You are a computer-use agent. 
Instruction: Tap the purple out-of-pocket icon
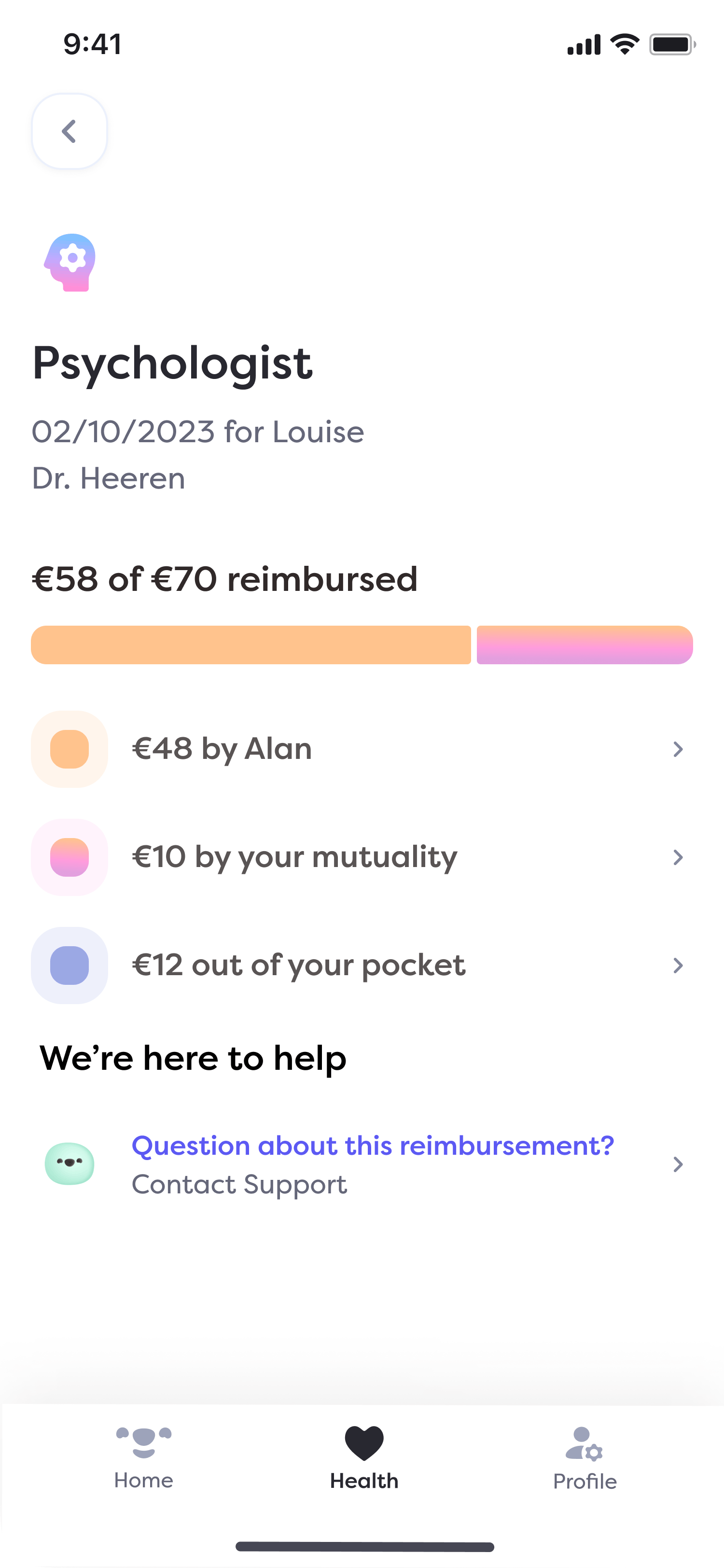(69, 965)
